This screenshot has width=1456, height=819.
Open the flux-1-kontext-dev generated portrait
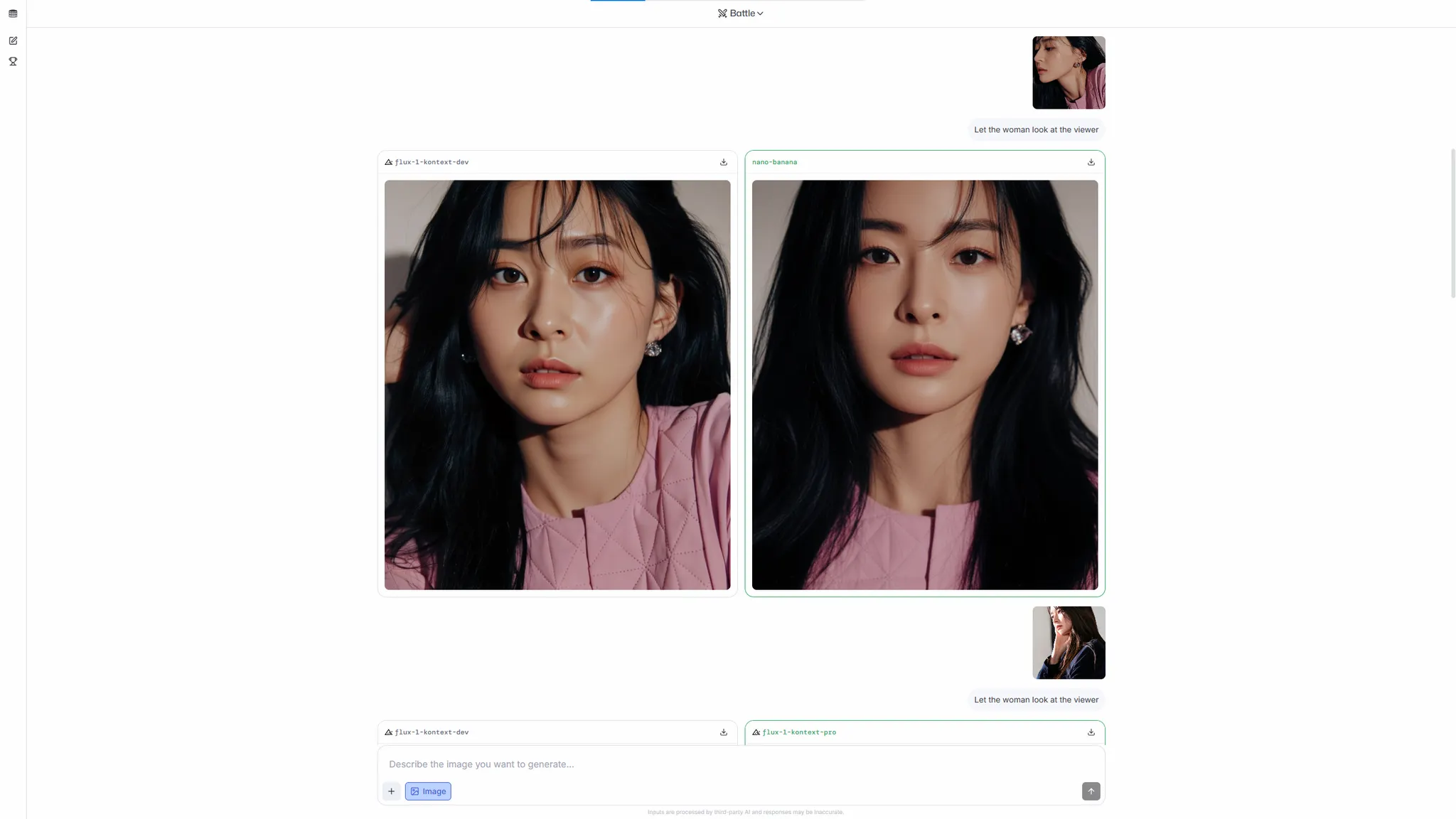click(x=557, y=385)
